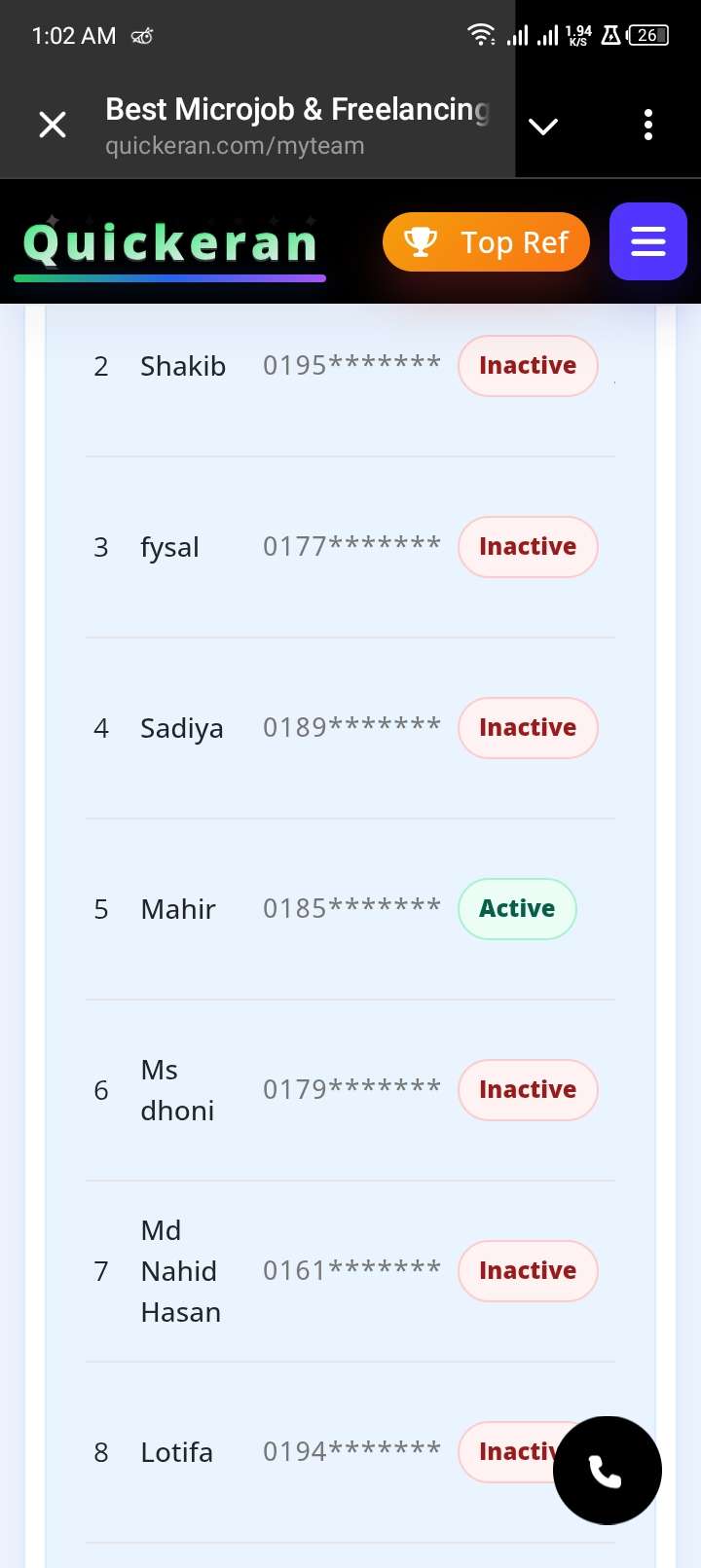The image size is (701, 1568).
Task: Go to the Quickeran home logo
Action: [170, 243]
